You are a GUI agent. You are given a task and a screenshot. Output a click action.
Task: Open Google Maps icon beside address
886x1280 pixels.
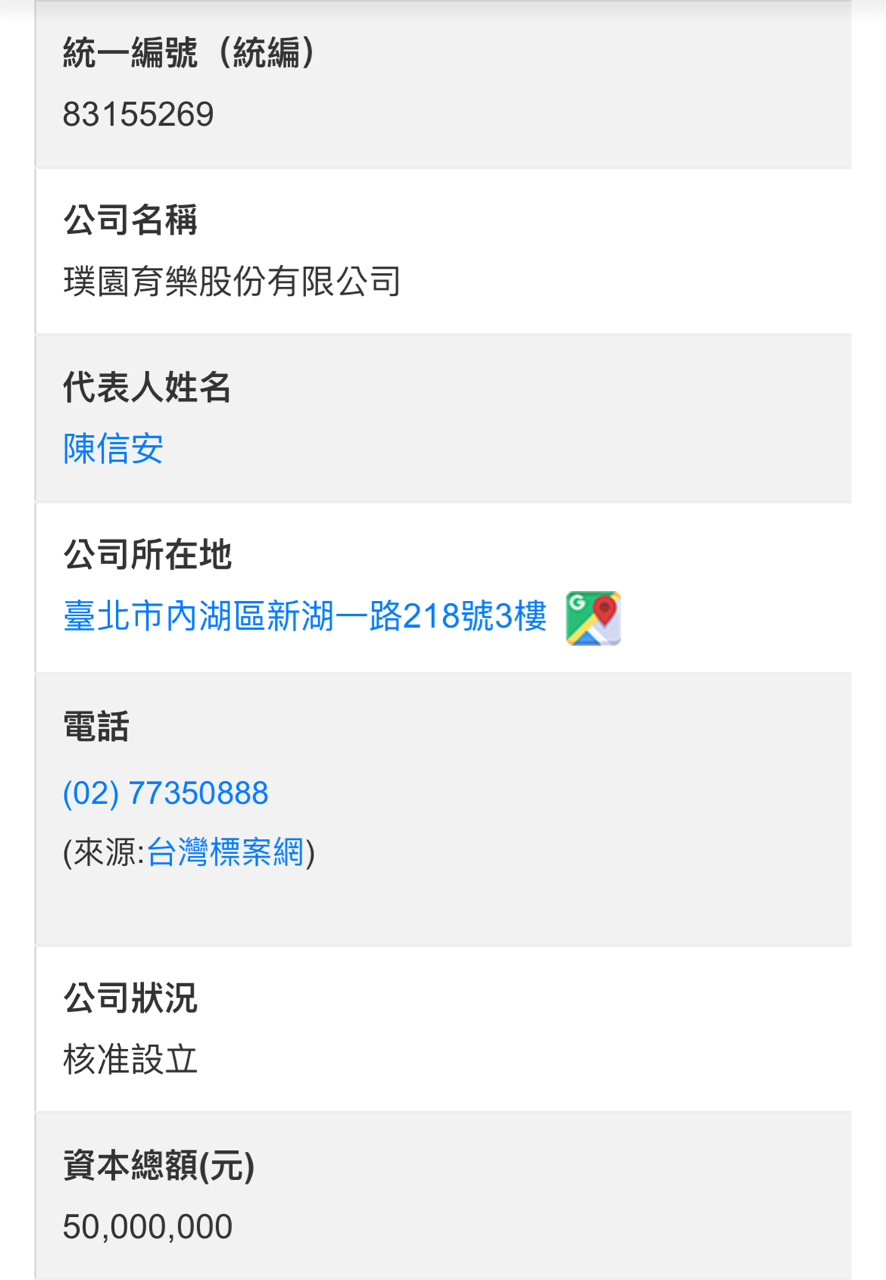tap(593, 618)
